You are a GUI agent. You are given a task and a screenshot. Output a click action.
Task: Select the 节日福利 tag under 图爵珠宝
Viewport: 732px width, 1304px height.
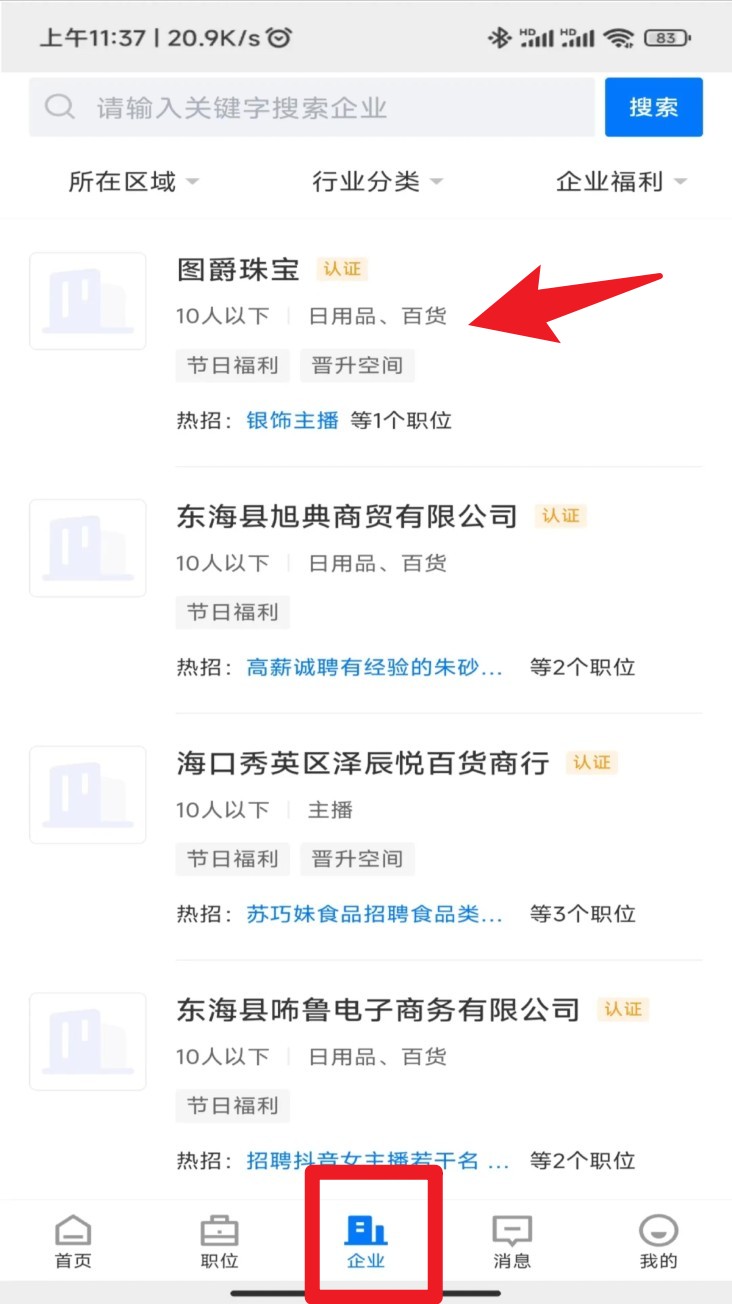(232, 365)
